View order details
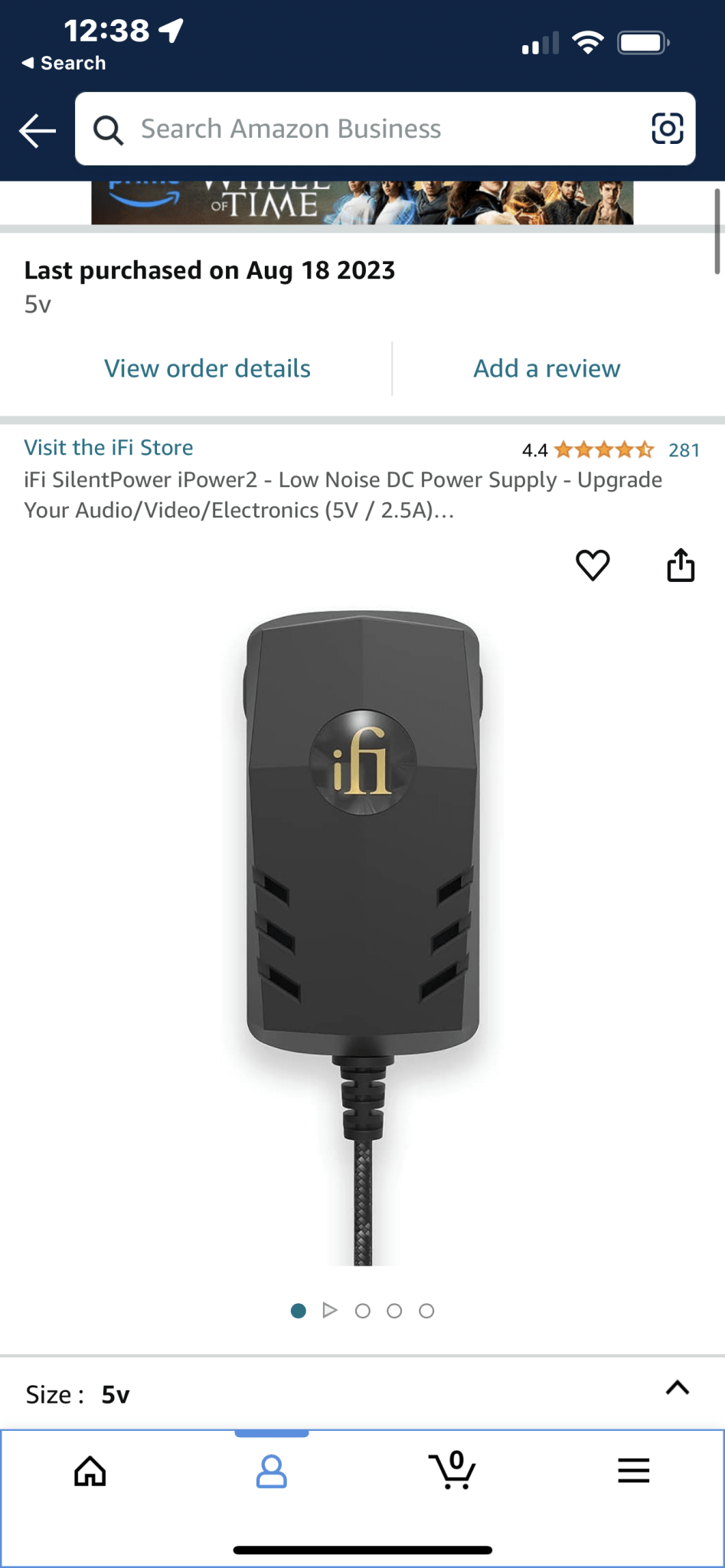725x1568 pixels. tap(207, 368)
